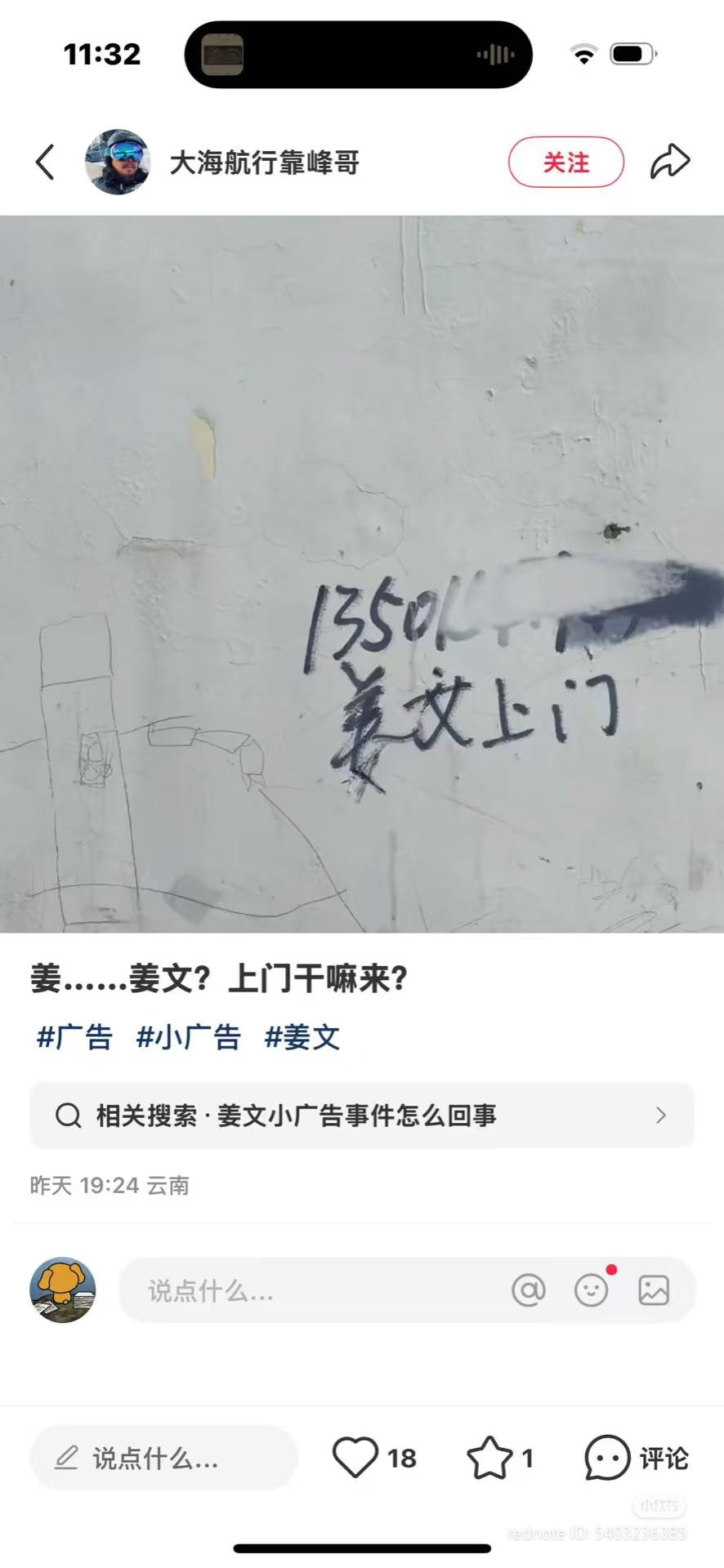Follow the author with 关注 button

pos(566,162)
